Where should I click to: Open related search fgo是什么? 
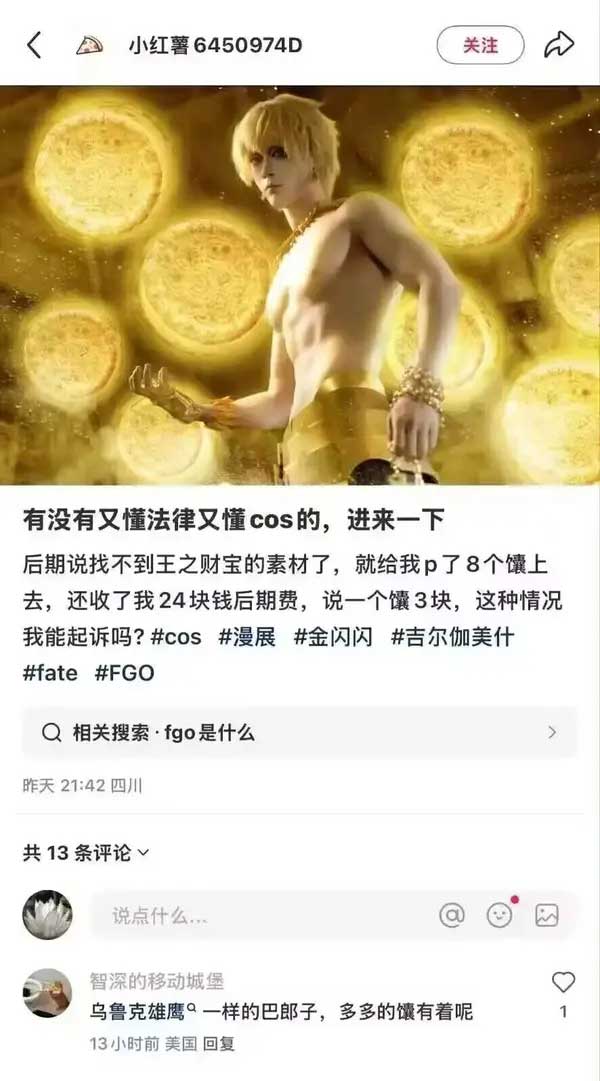point(299,733)
